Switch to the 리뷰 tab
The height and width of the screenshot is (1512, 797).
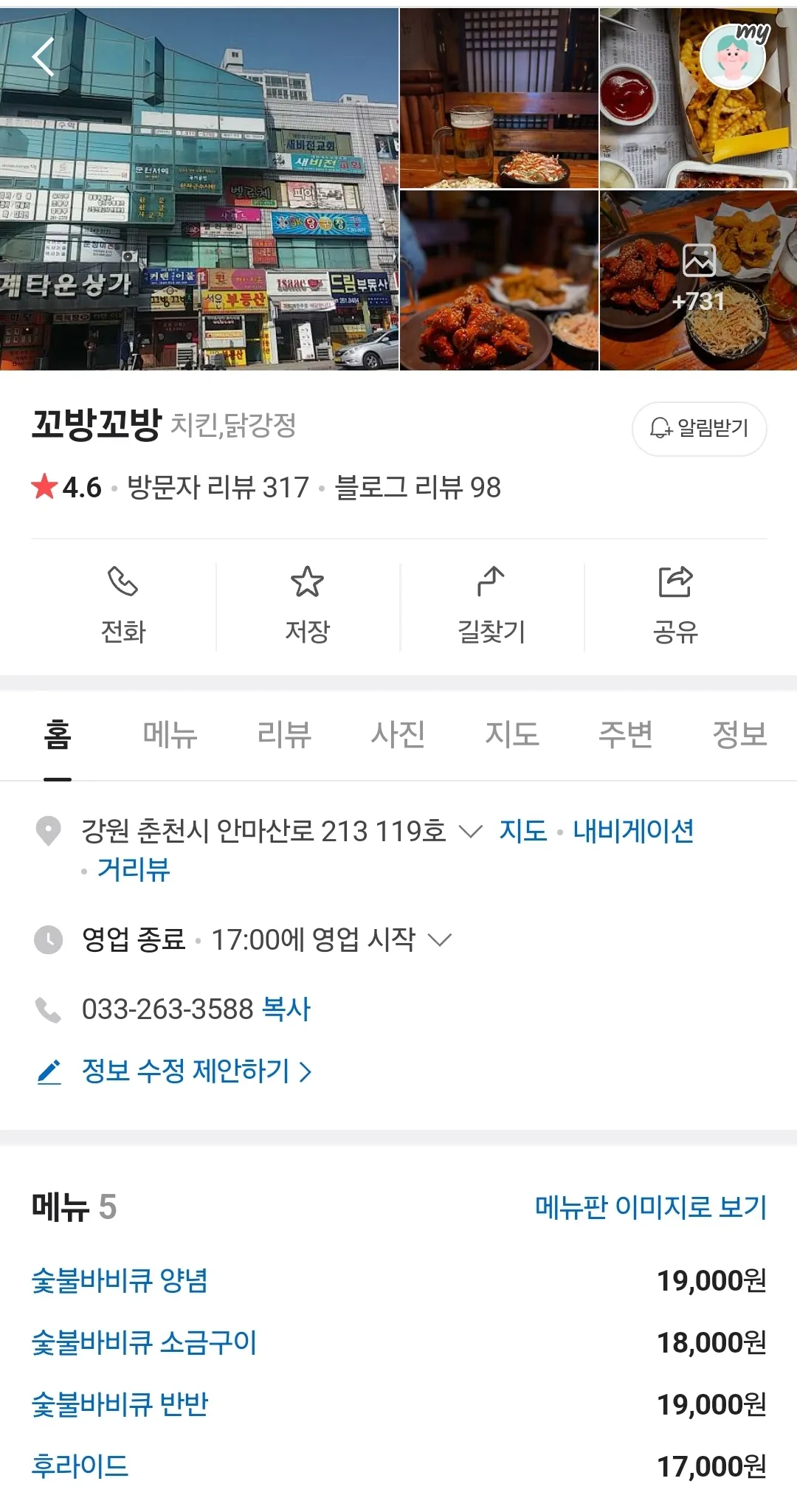(x=284, y=735)
